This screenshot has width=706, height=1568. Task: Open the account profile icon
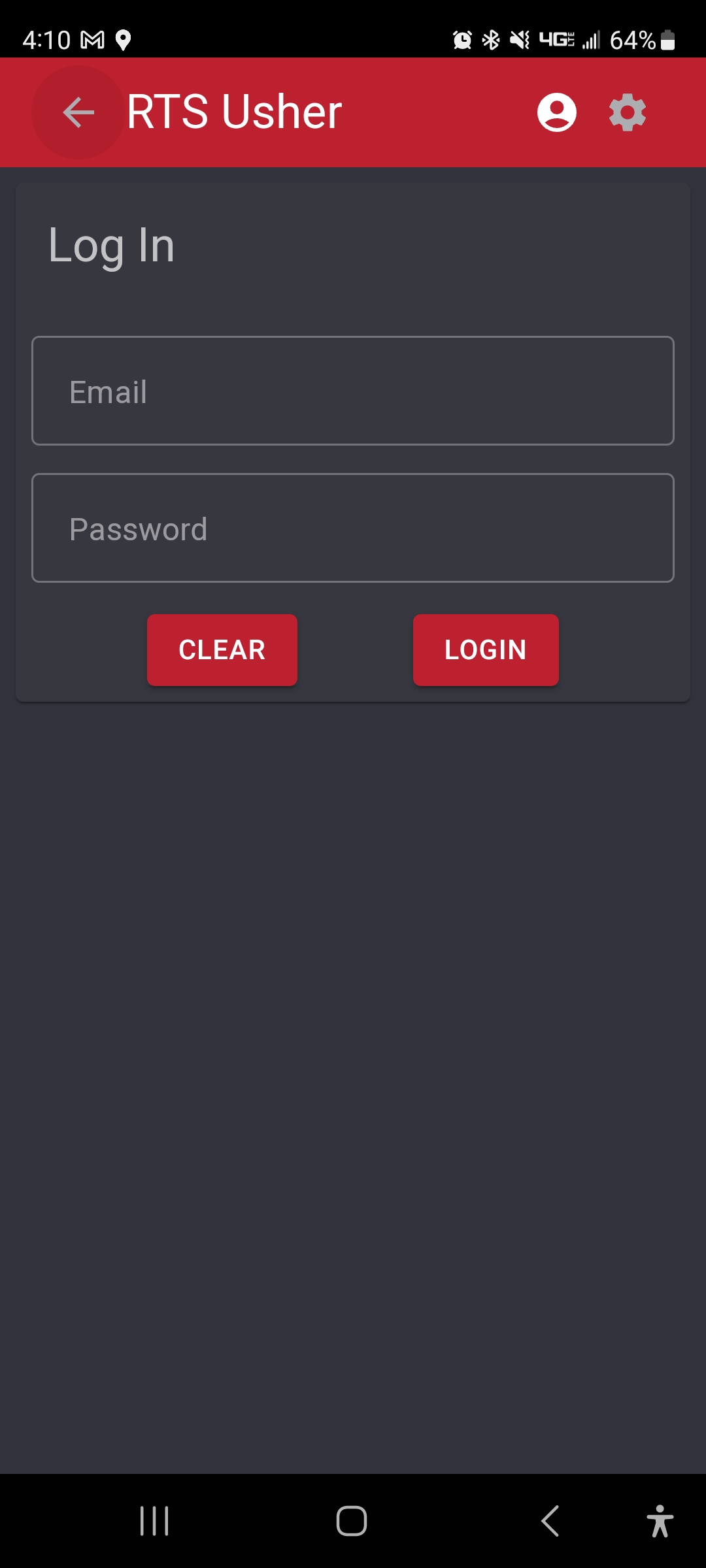[557, 112]
